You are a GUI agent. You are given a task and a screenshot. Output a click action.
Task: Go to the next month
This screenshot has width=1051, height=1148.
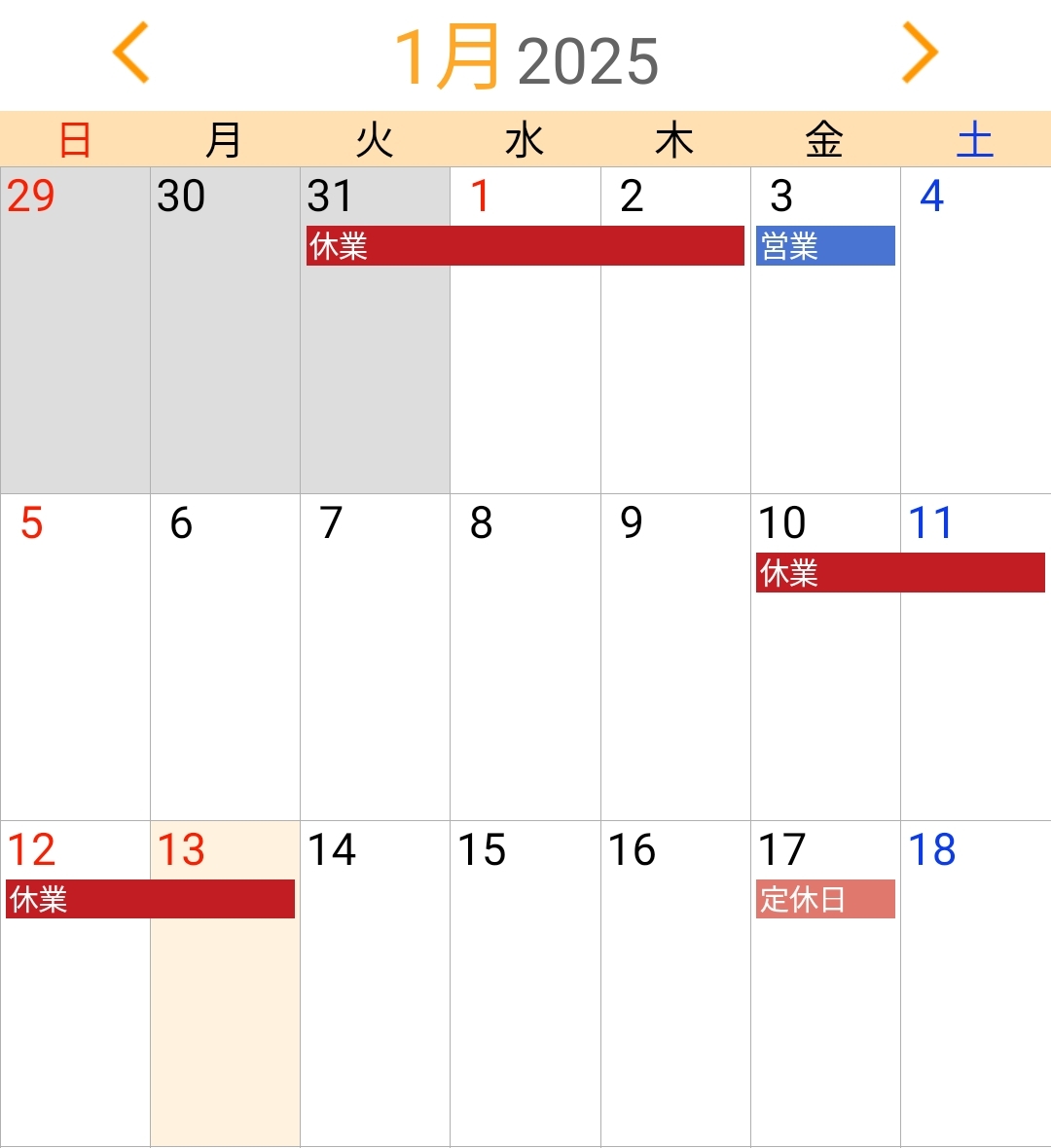coord(920,54)
